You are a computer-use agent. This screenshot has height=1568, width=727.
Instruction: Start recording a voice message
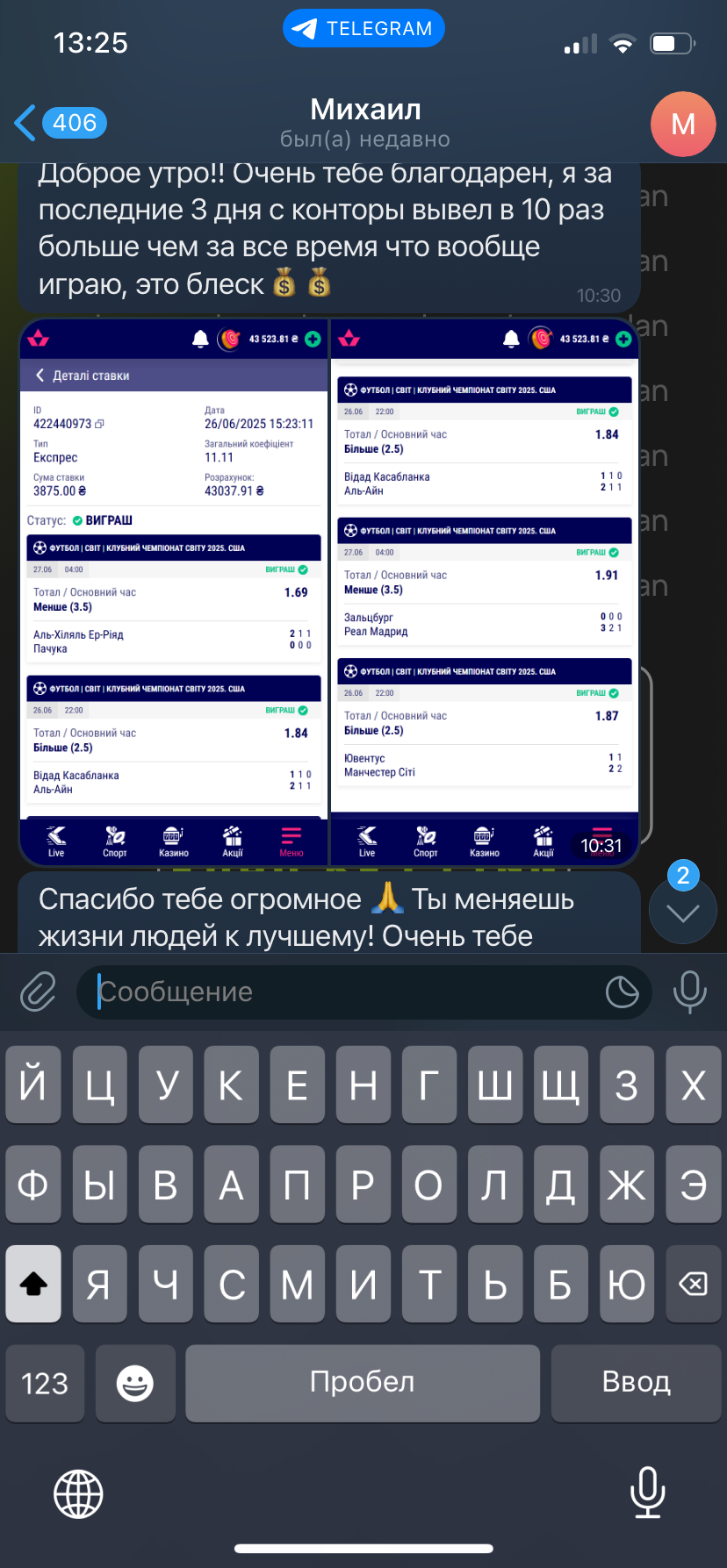pos(689,992)
